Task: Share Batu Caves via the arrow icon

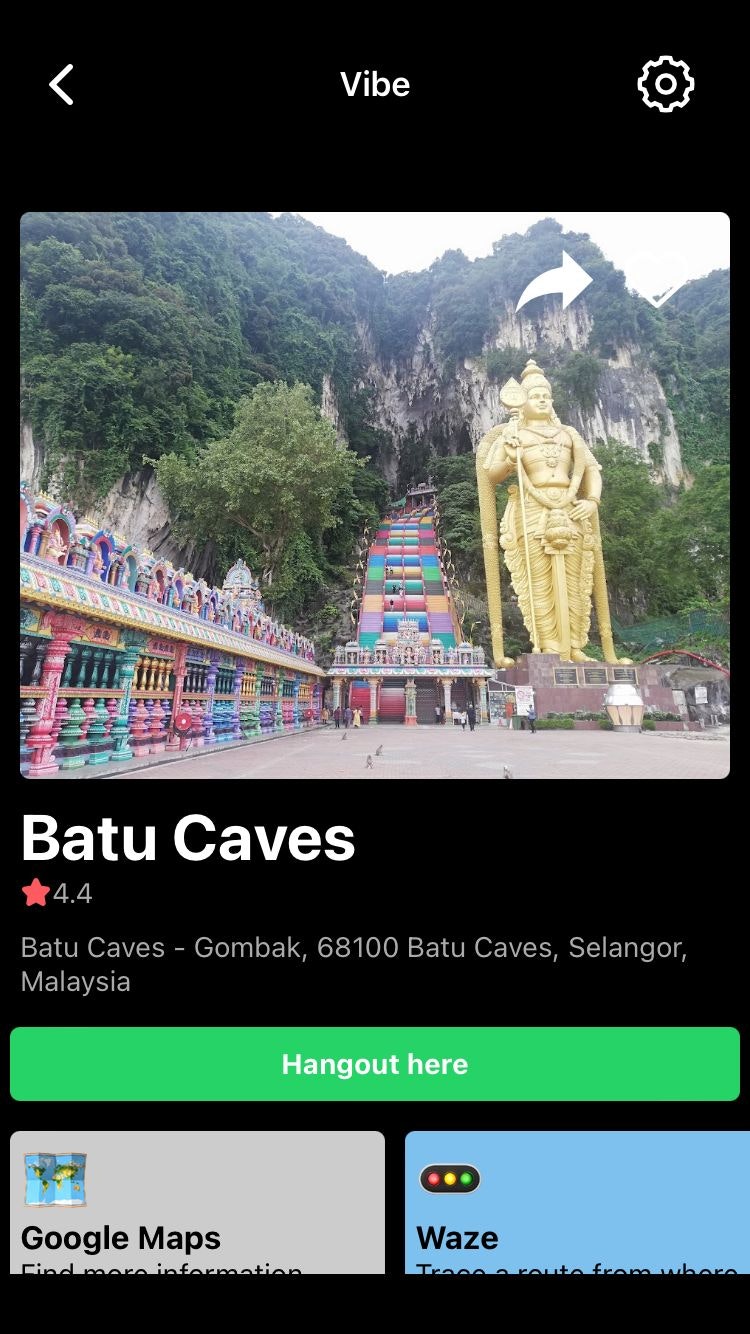Action: pyautogui.click(x=556, y=283)
